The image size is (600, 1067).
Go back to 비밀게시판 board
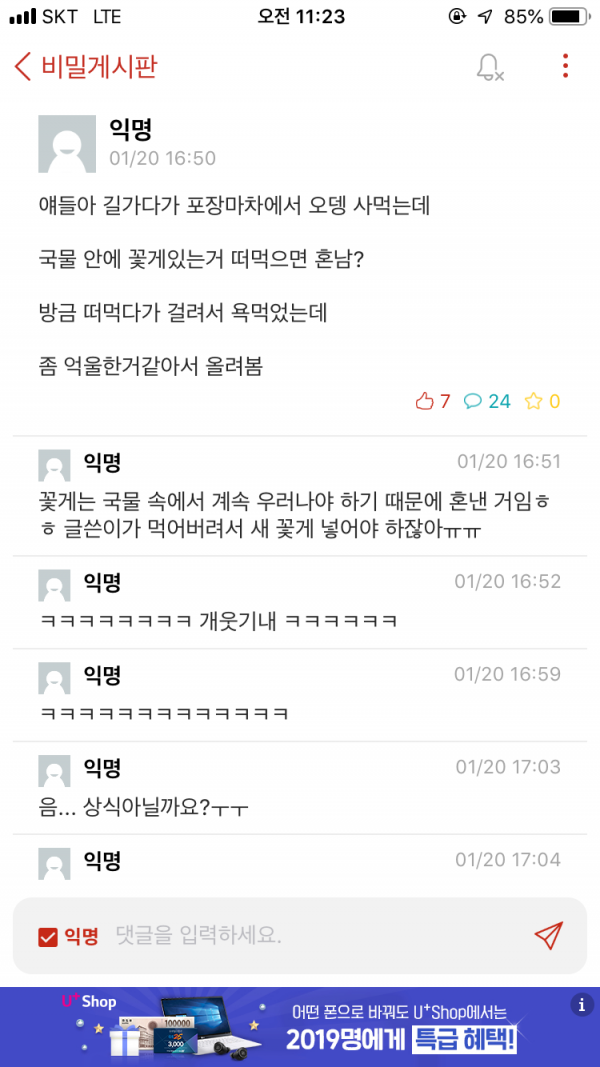click(85, 67)
